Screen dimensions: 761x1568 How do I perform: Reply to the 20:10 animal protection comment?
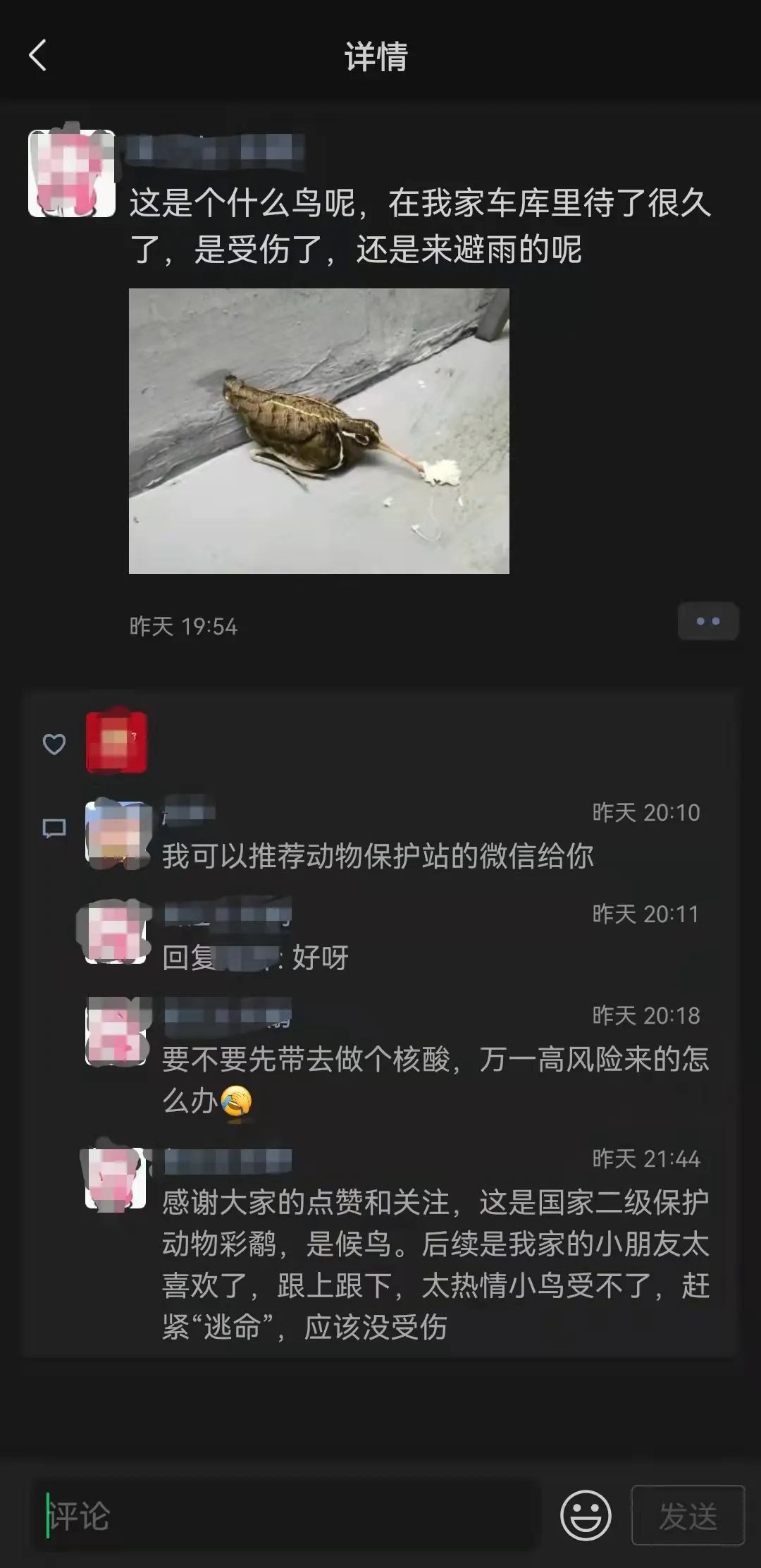click(x=378, y=856)
